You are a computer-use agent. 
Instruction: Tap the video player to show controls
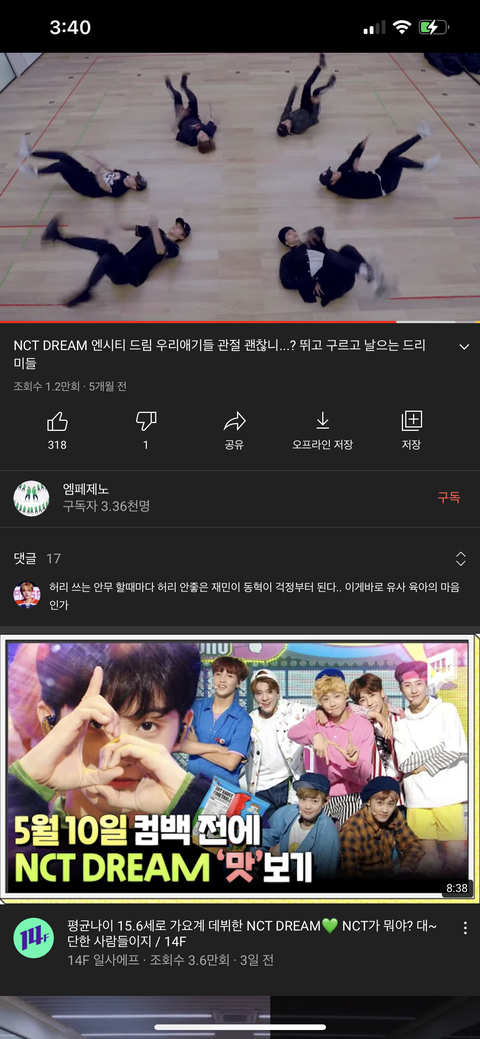coord(240,188)
